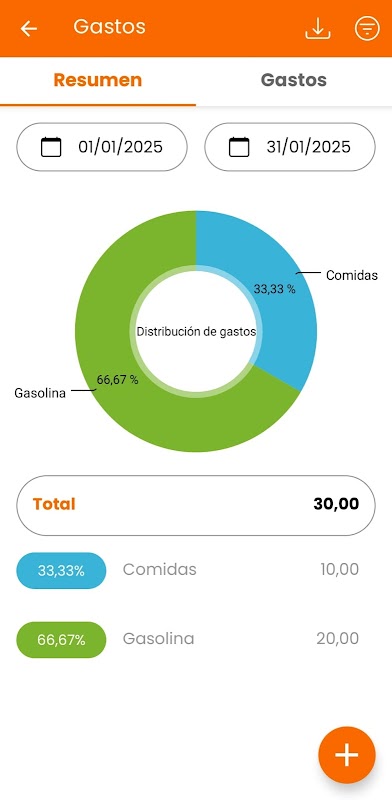Select the Resumen tab
The height and width of the screenshot is (800, 392).
point(97,80)
